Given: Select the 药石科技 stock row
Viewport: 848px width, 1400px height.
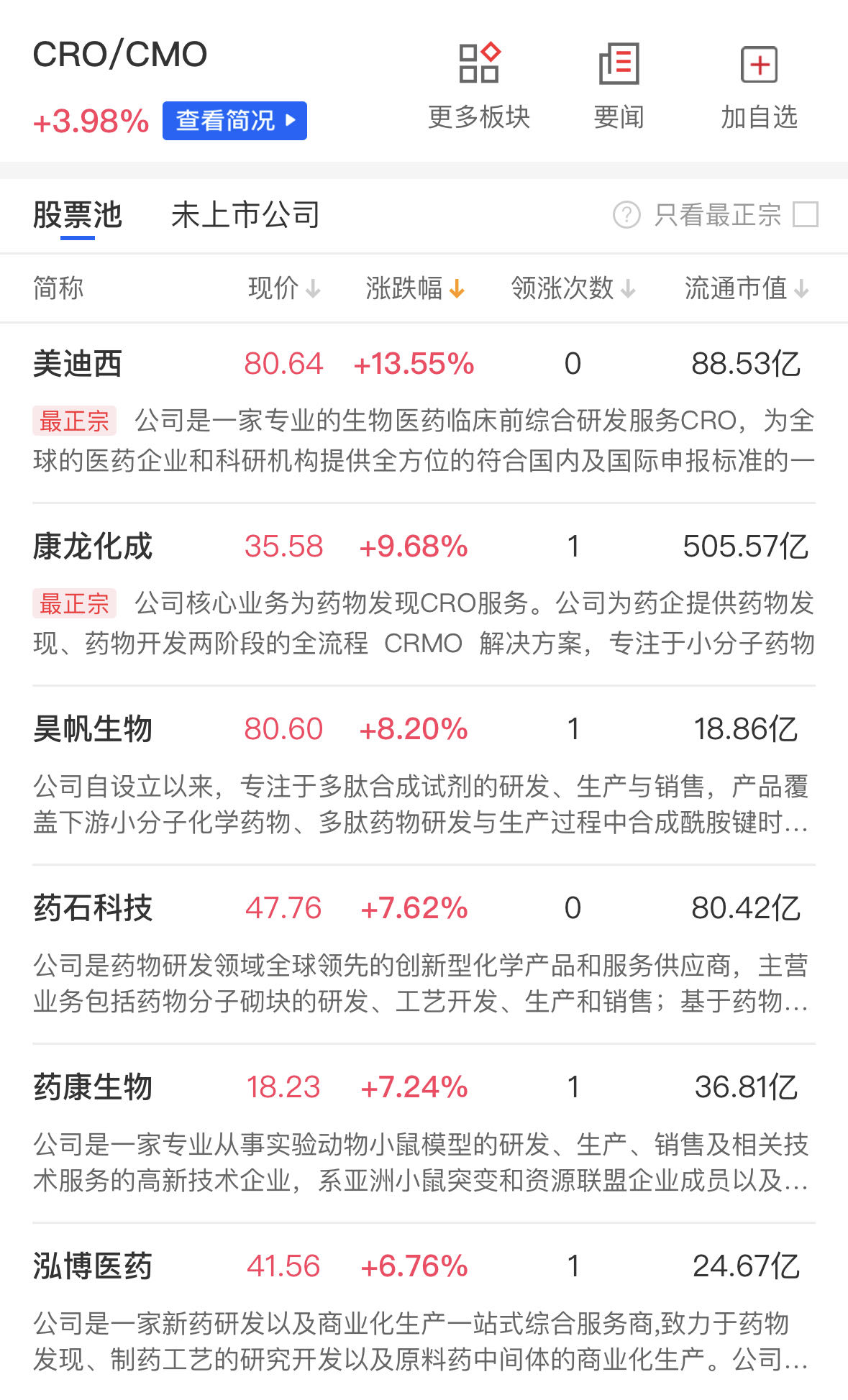Looking at the screenshot, I should (93, 908).
